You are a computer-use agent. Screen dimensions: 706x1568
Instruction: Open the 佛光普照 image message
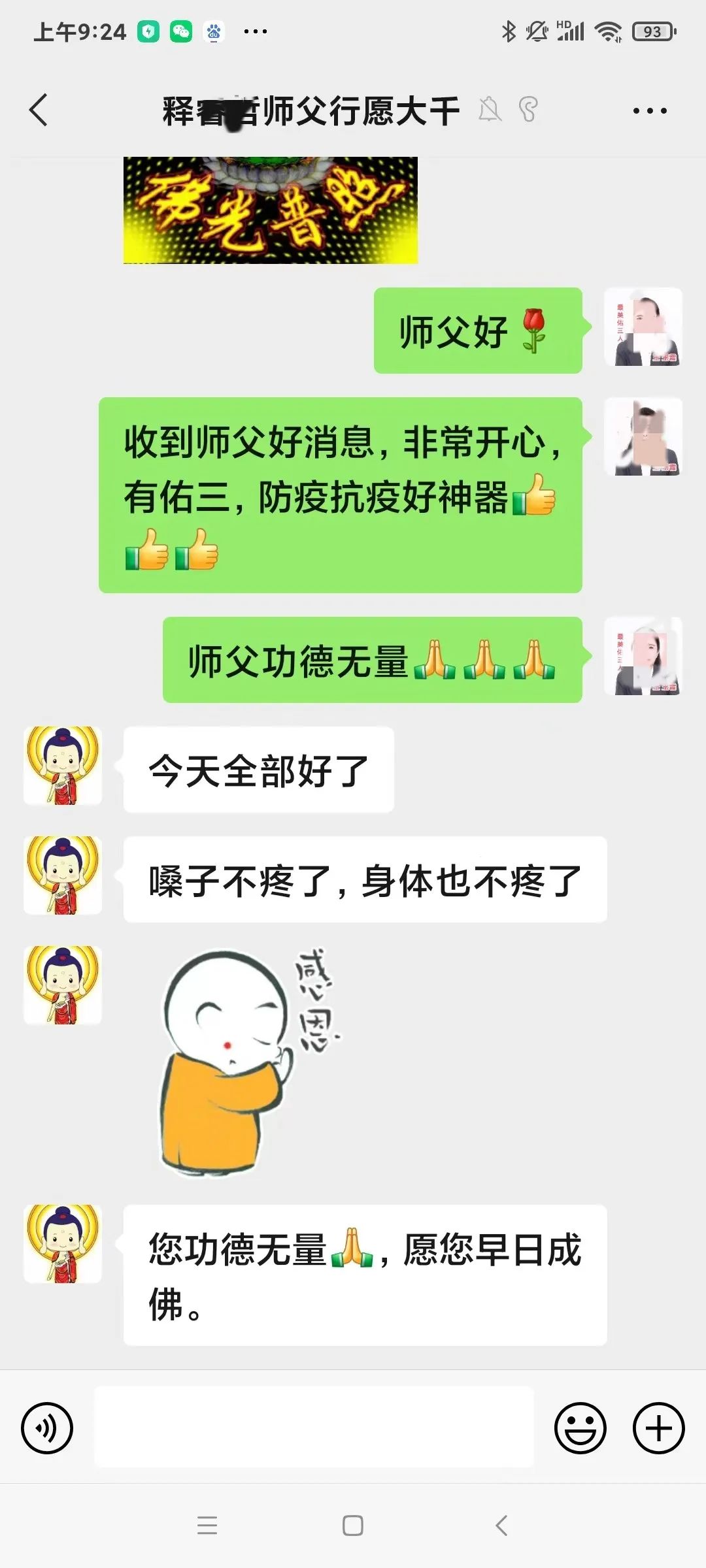[270, 210]
